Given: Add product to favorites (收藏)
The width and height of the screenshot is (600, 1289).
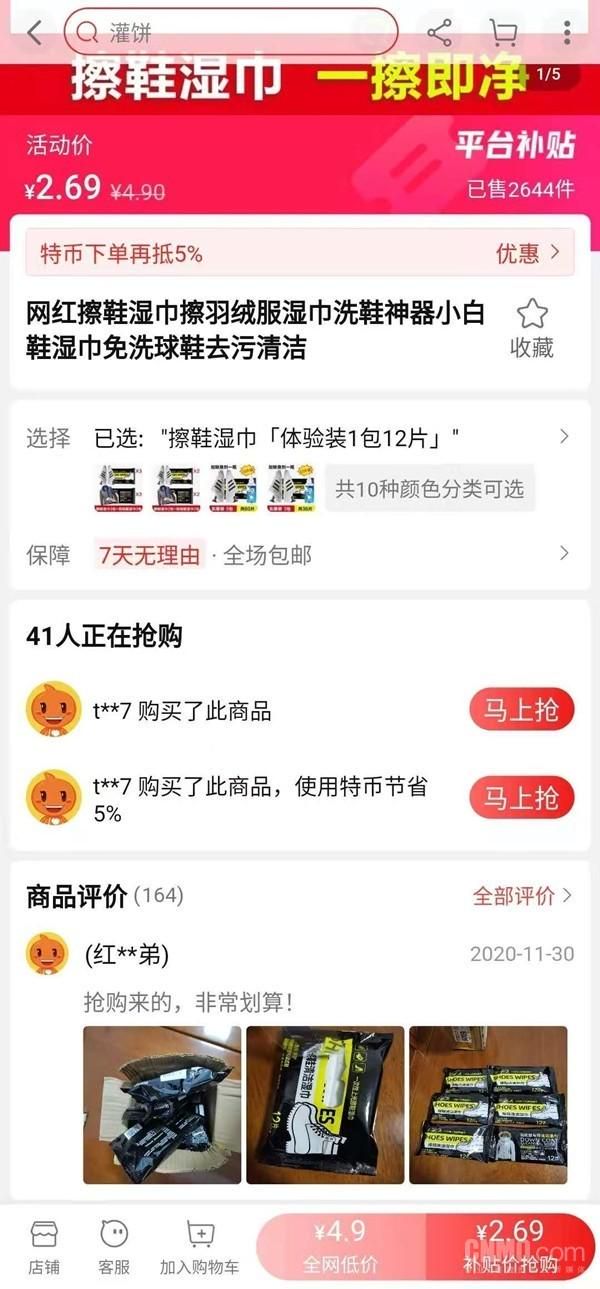Looking at the screenshot, I should 531,329.
